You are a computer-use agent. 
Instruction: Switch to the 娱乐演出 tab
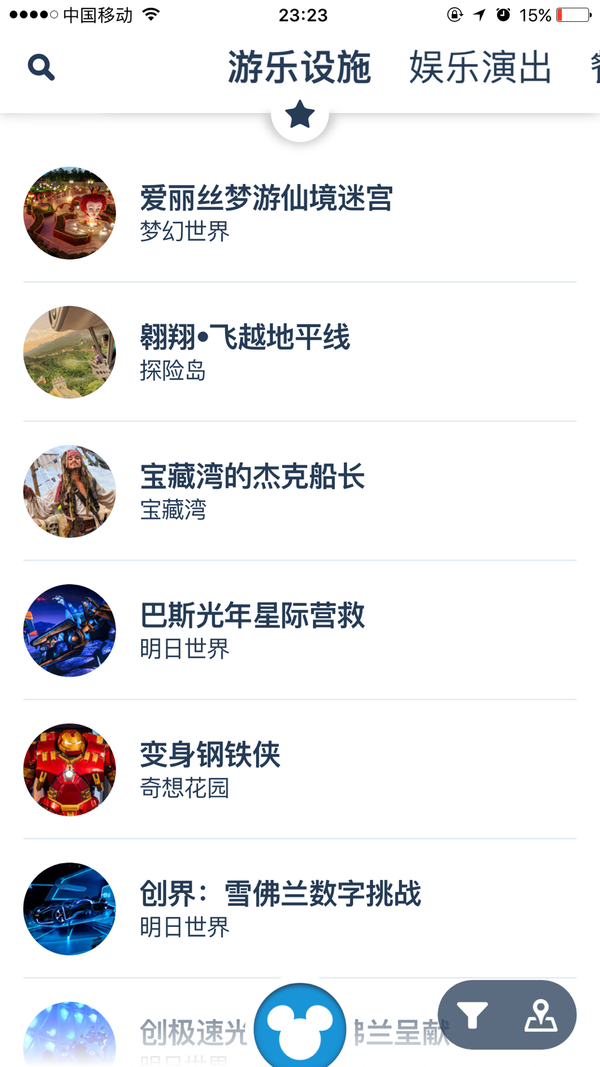coord(480,68)
